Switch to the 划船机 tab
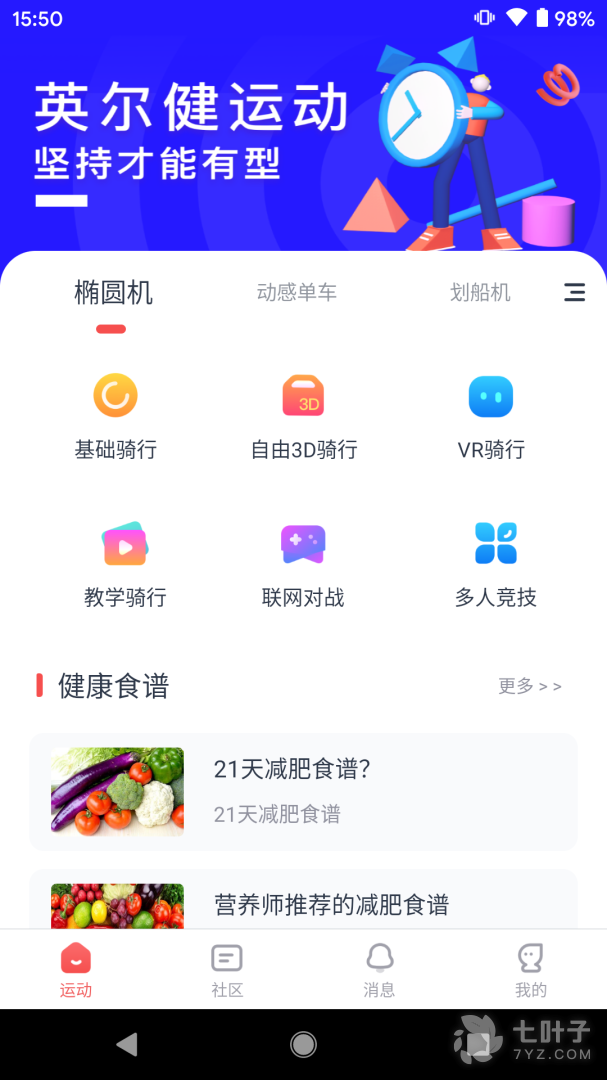The width and height of the screenshot is (607, 1080). (480, 292)
